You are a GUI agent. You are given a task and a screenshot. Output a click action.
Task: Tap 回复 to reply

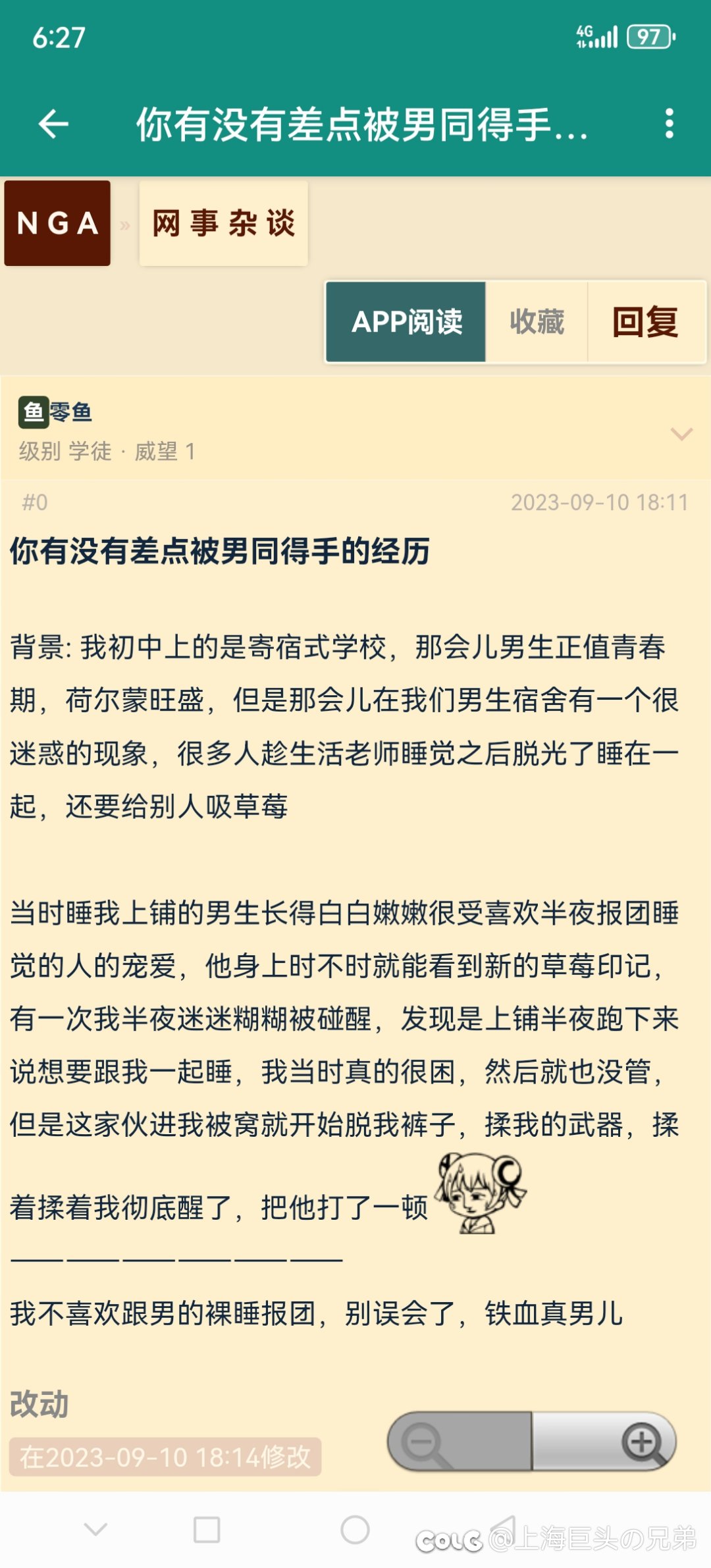(x=645, y=322)
